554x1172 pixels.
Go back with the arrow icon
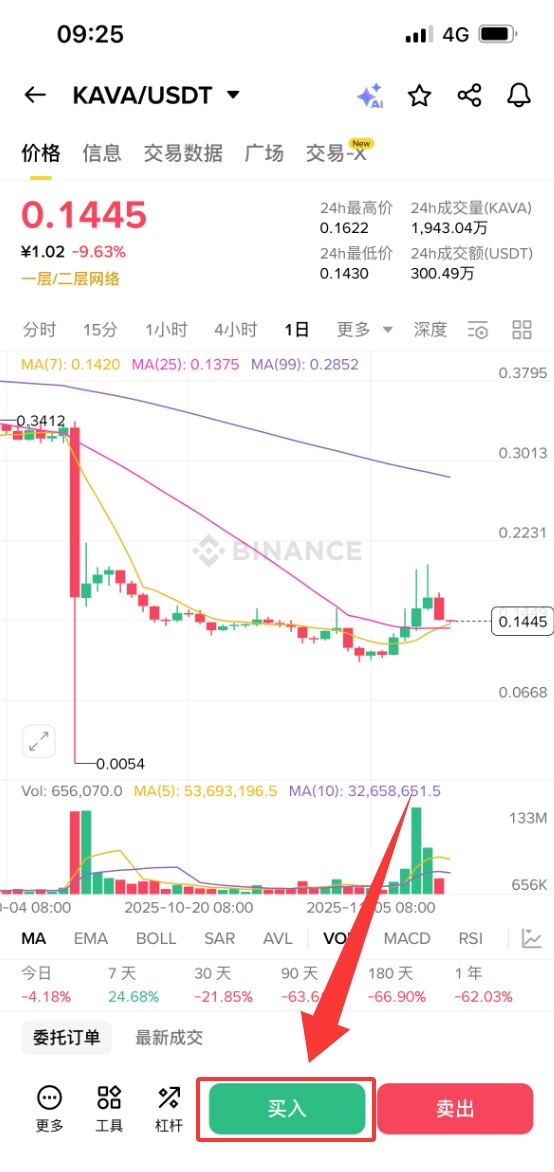click(x=35, y=96)
